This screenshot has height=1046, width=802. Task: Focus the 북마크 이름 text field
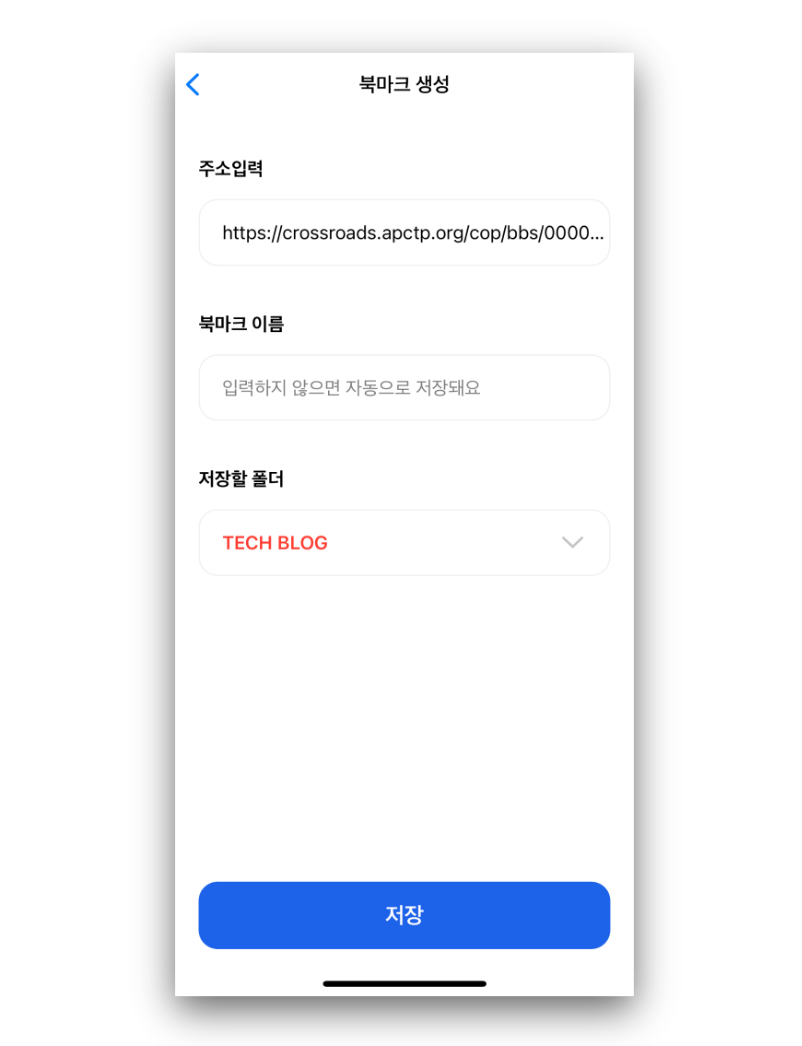(x=404, y=388)
